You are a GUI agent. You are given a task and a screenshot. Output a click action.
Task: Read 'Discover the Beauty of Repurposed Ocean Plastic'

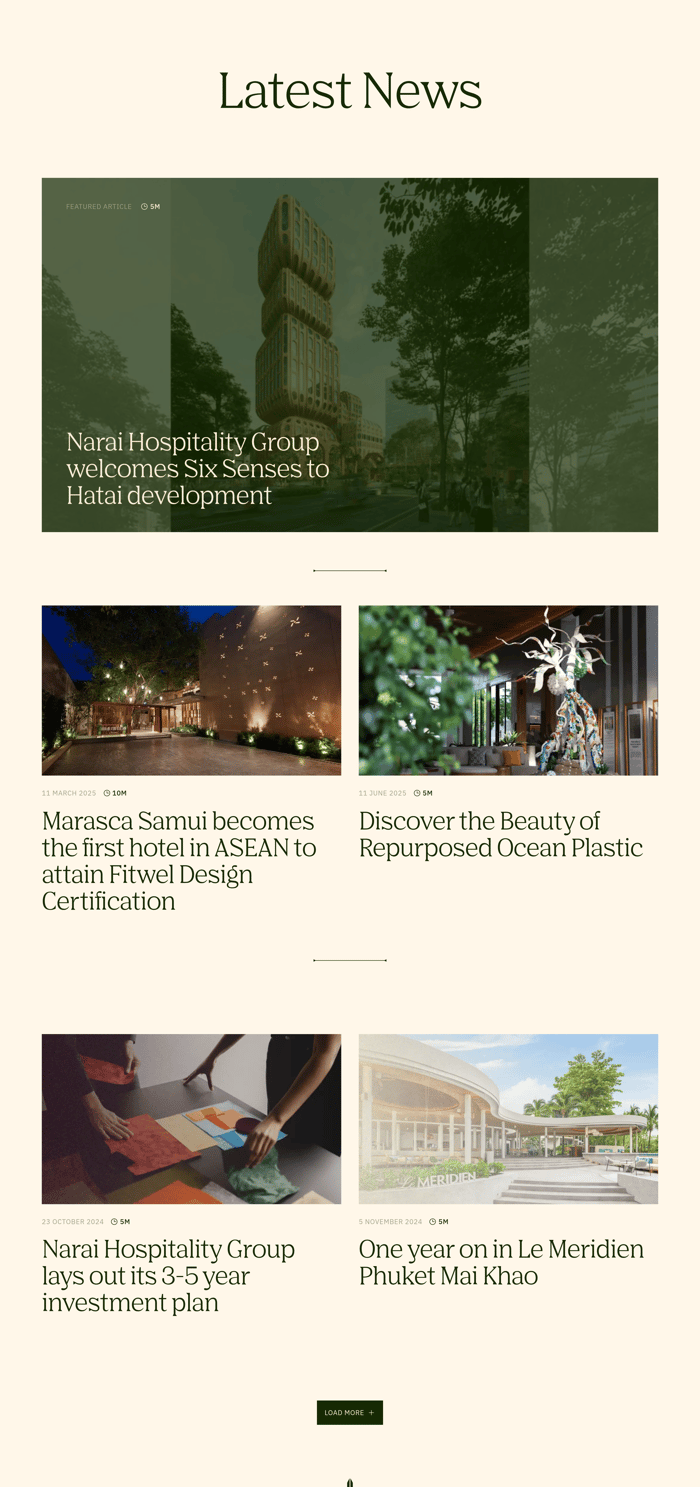point(500,834)
